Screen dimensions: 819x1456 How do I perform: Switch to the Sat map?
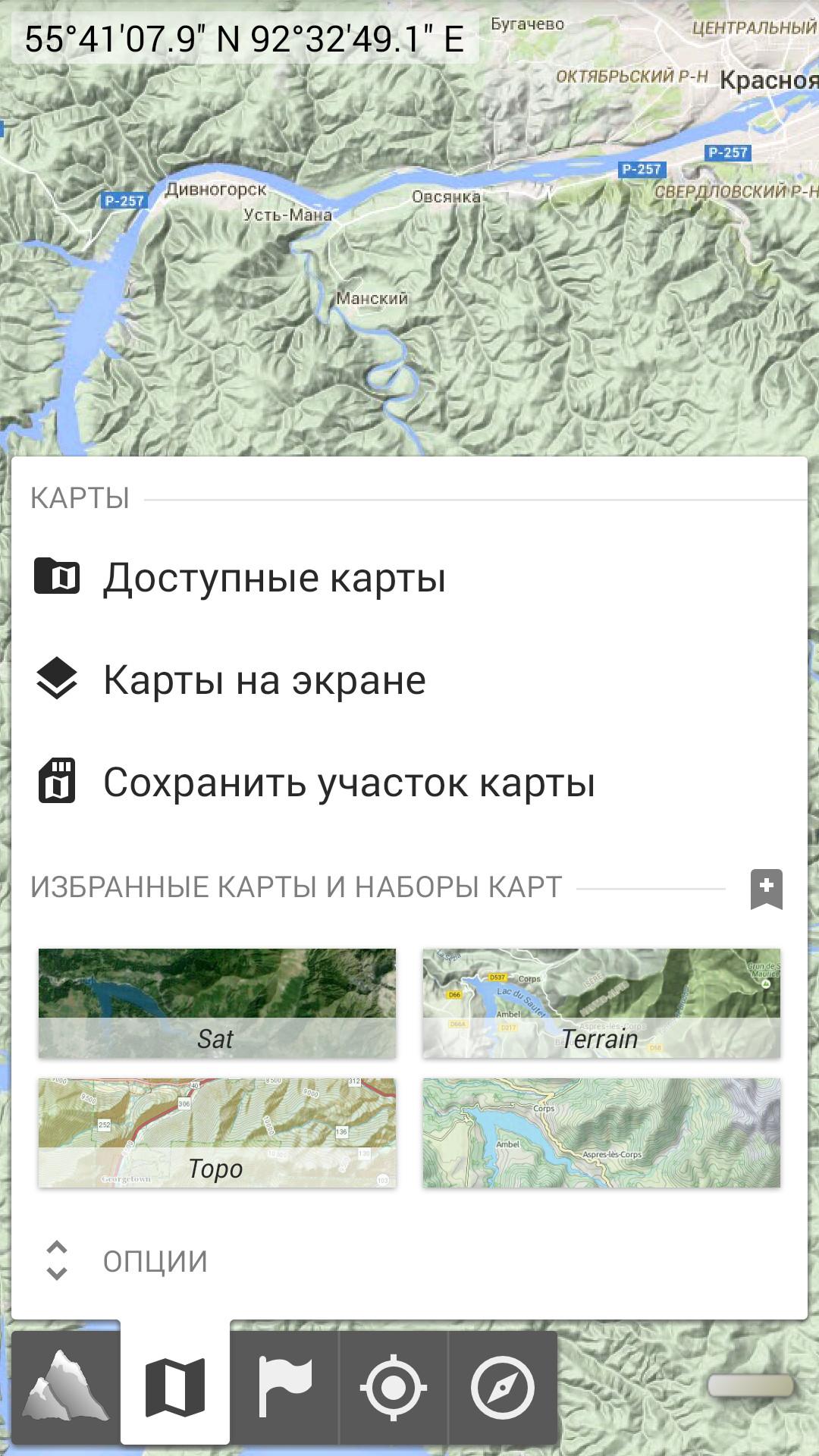(217, 1003)
